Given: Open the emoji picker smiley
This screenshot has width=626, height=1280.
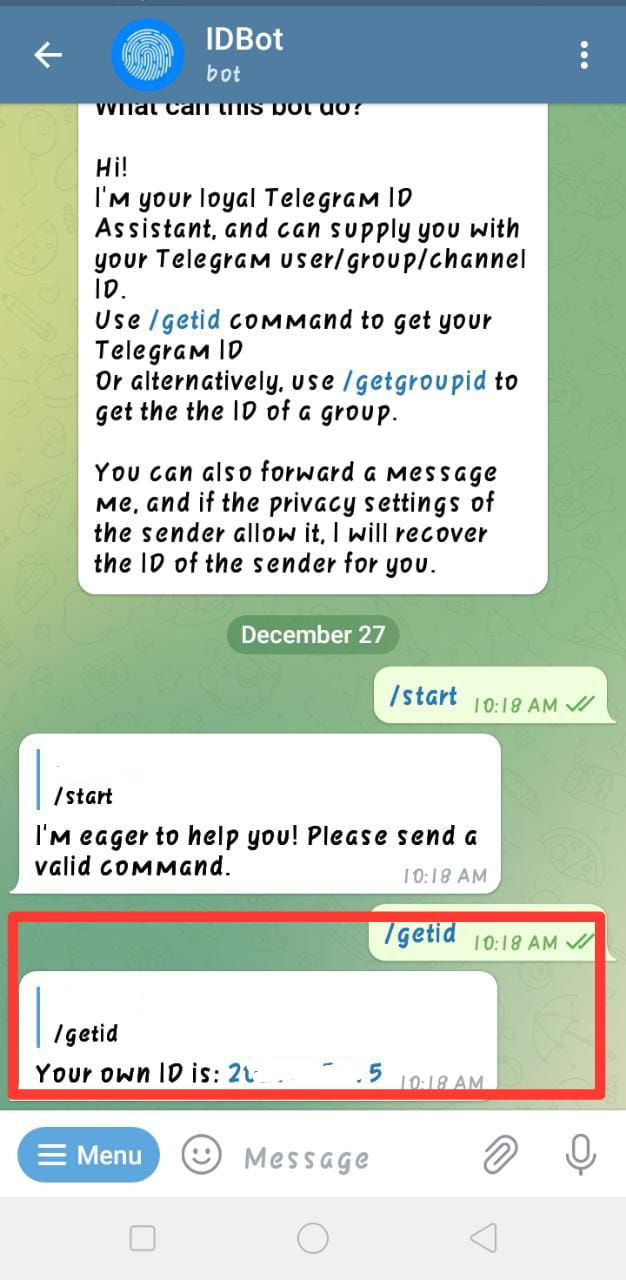Looking at the screenshot, I should [x=201, y=1156].
